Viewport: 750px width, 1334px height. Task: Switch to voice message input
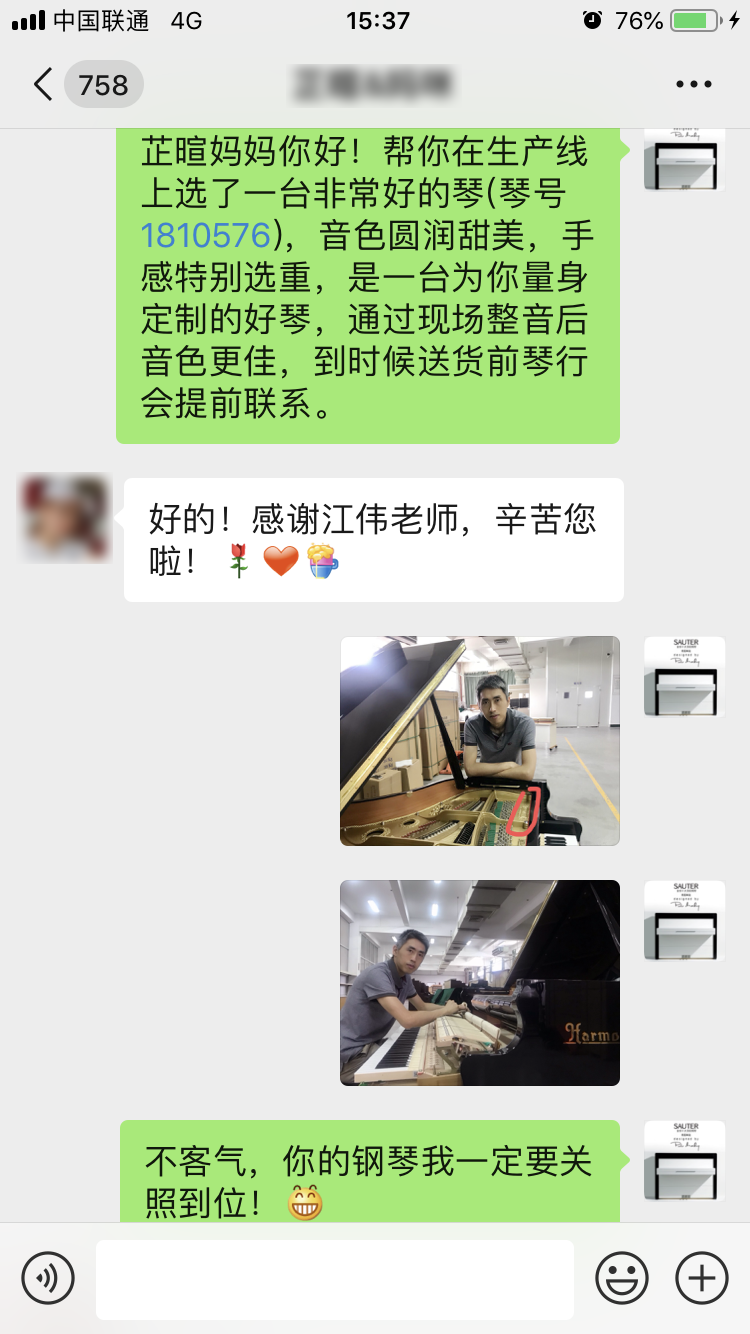[48, 1278]
